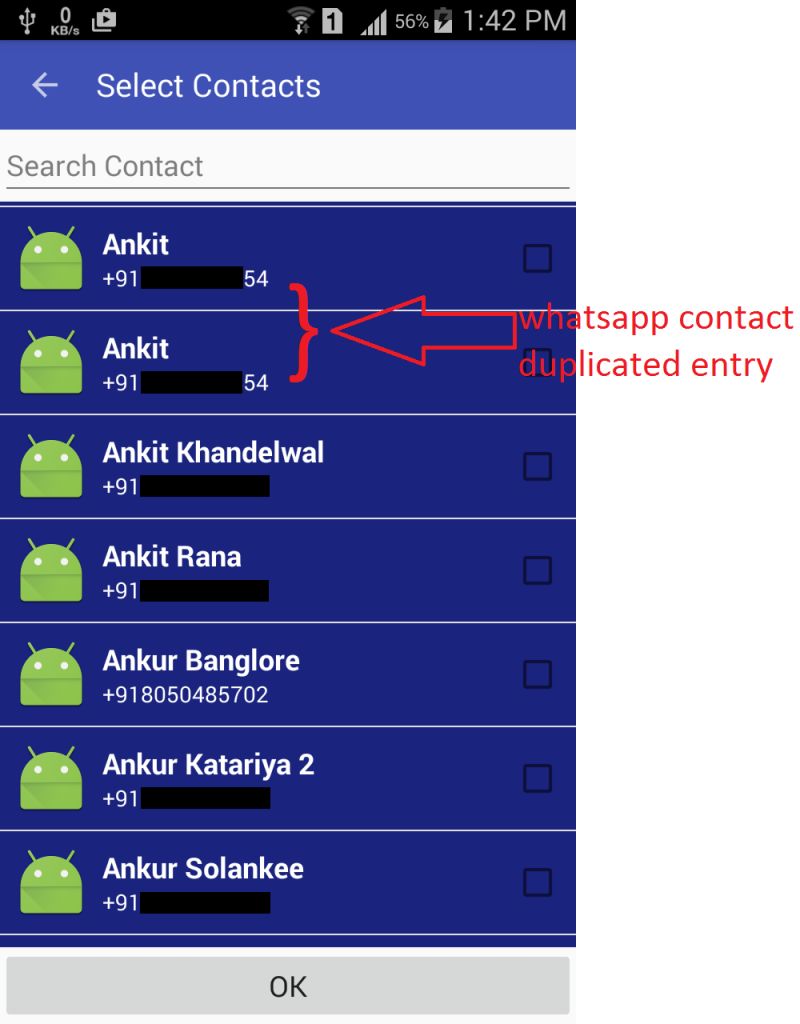
Task: Check the box for Ankit Khandelwal
Action: (537, 466)
